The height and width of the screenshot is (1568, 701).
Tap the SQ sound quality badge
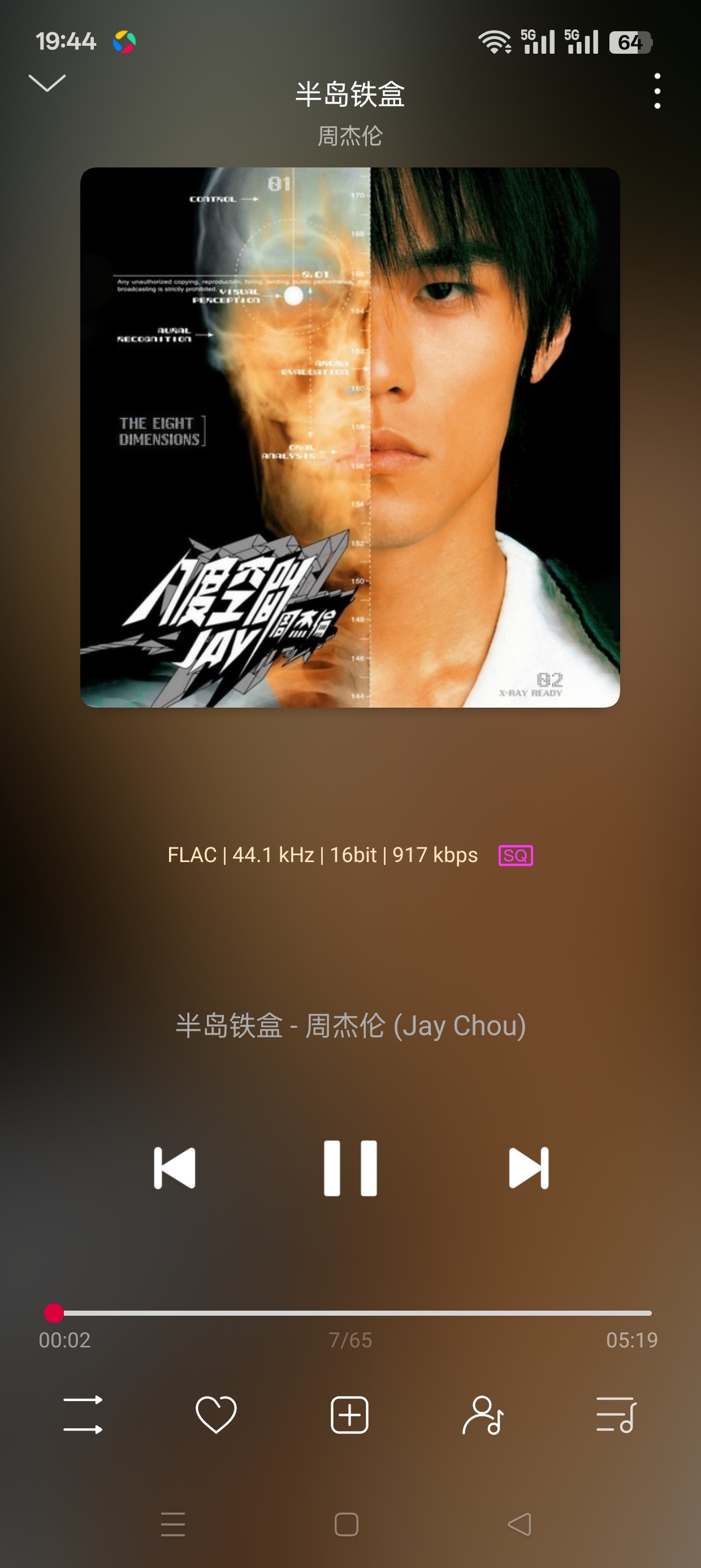[x=516, y=855]
